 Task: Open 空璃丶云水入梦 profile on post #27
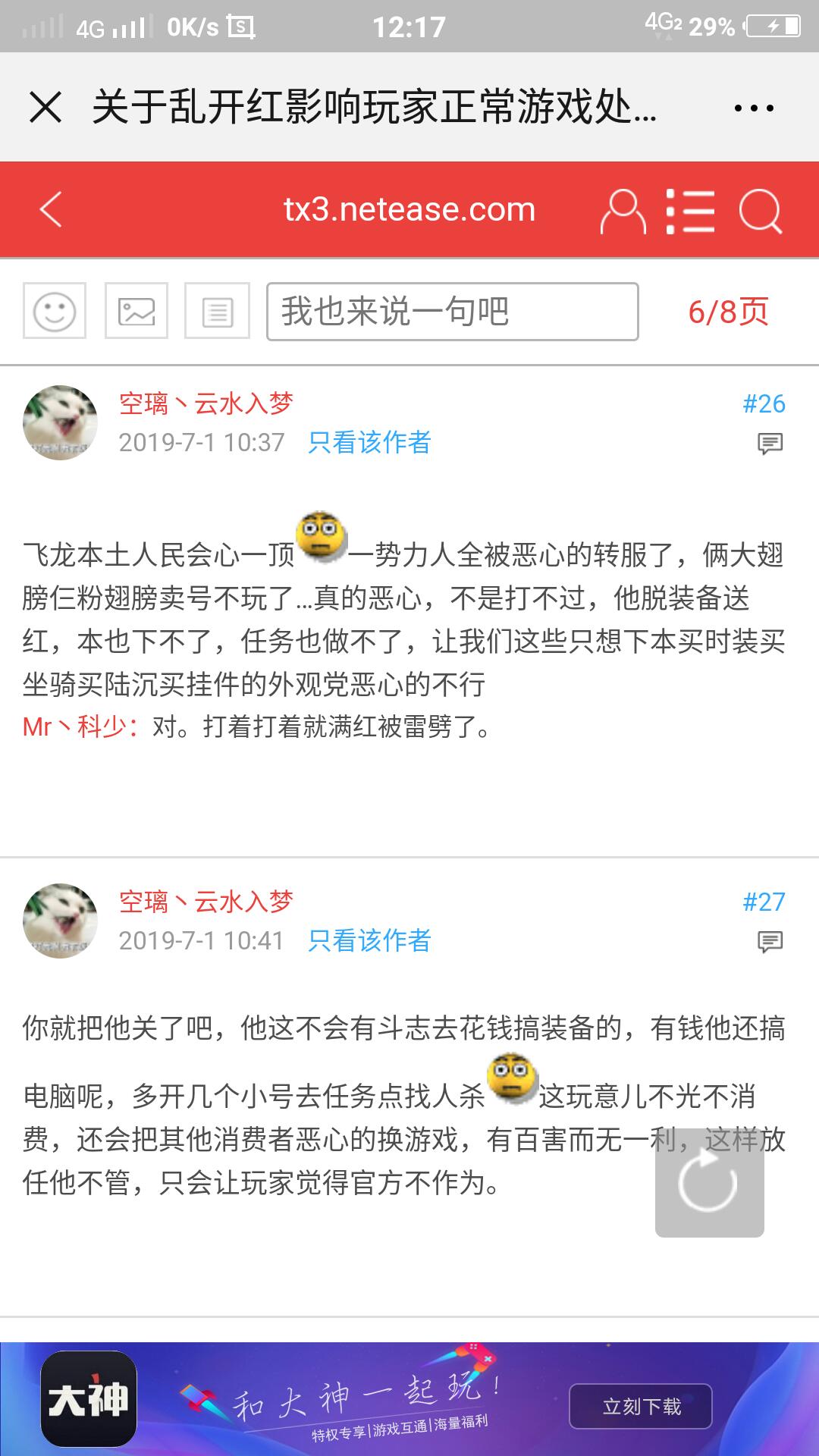[x=206, y=902]
